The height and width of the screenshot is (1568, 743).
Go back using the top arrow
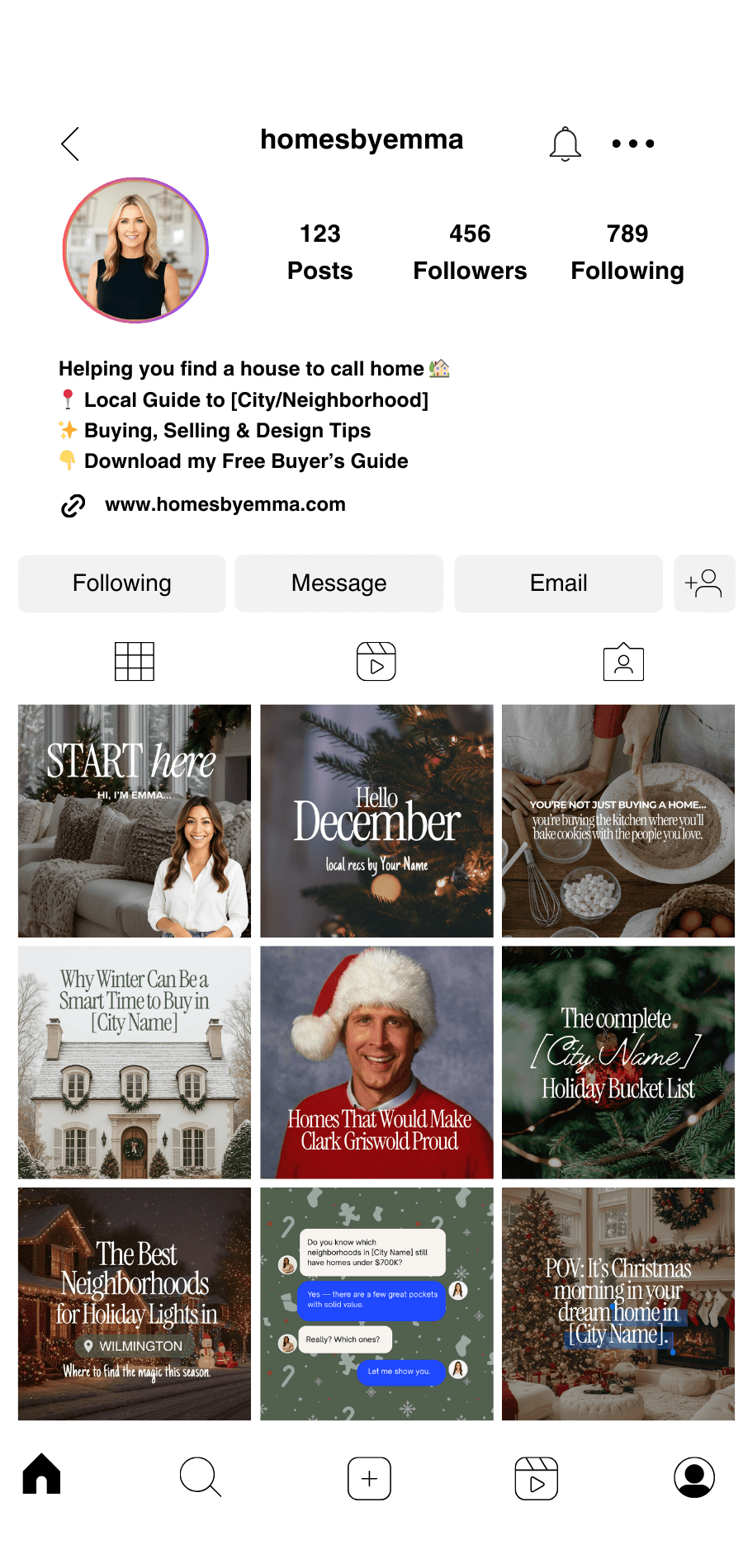coord(71,144)
